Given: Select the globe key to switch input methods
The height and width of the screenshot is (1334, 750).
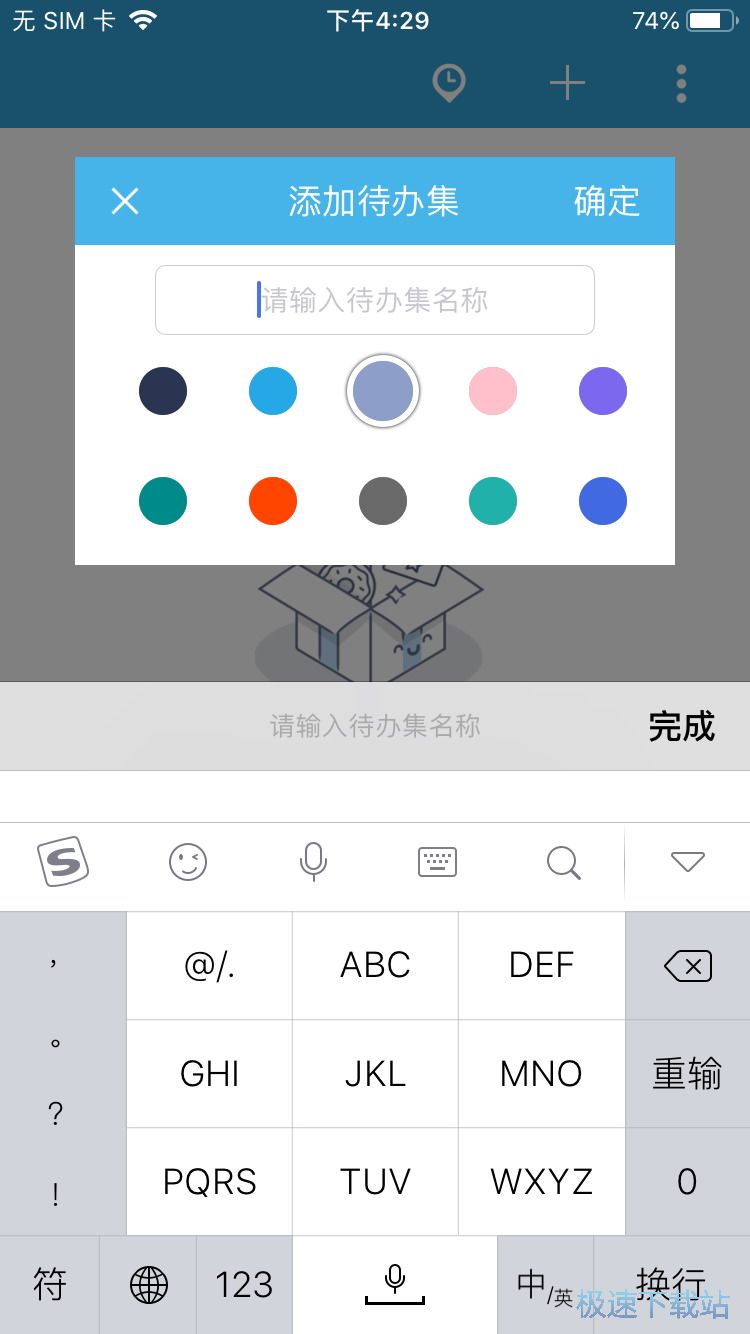Looking at the screenshot, I should point(147,1283).
